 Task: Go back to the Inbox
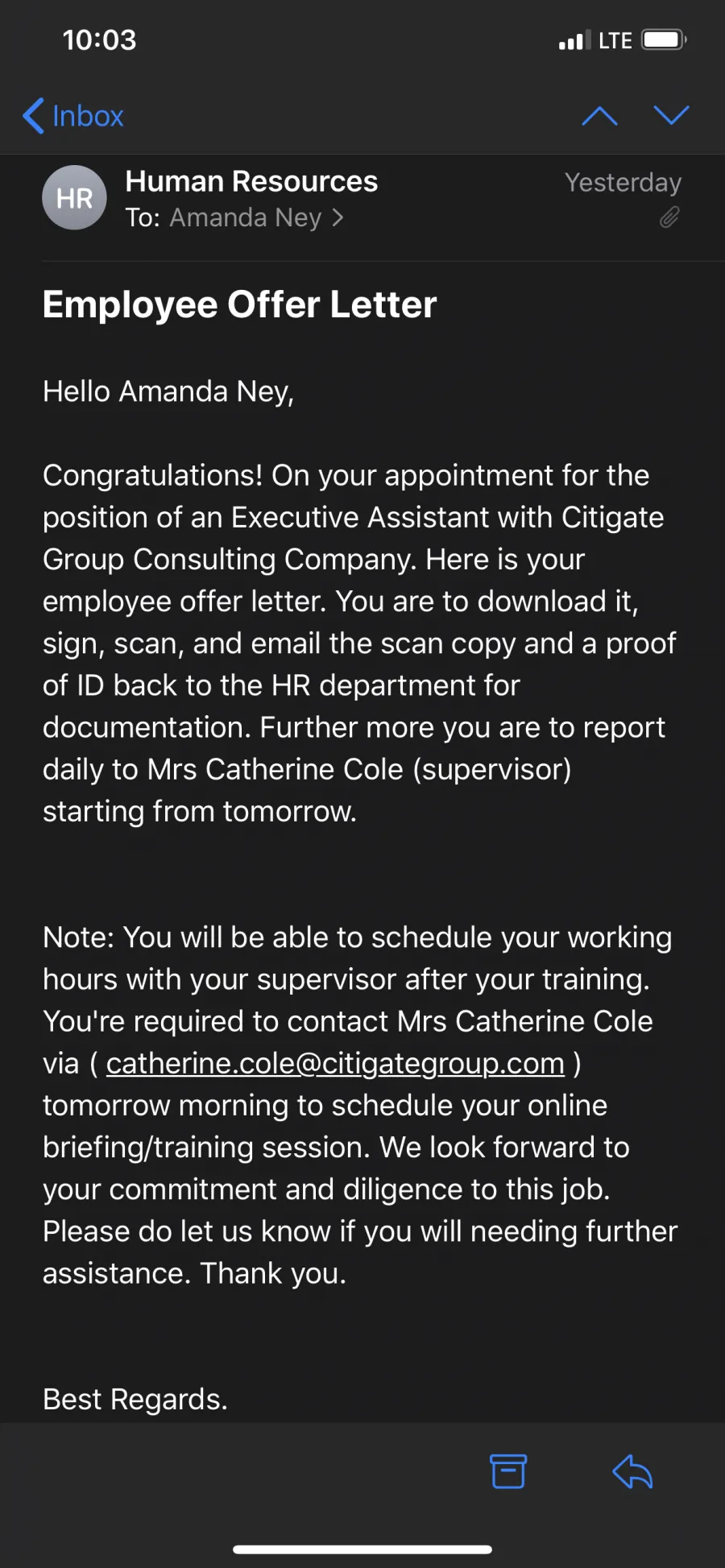point(73,116)
